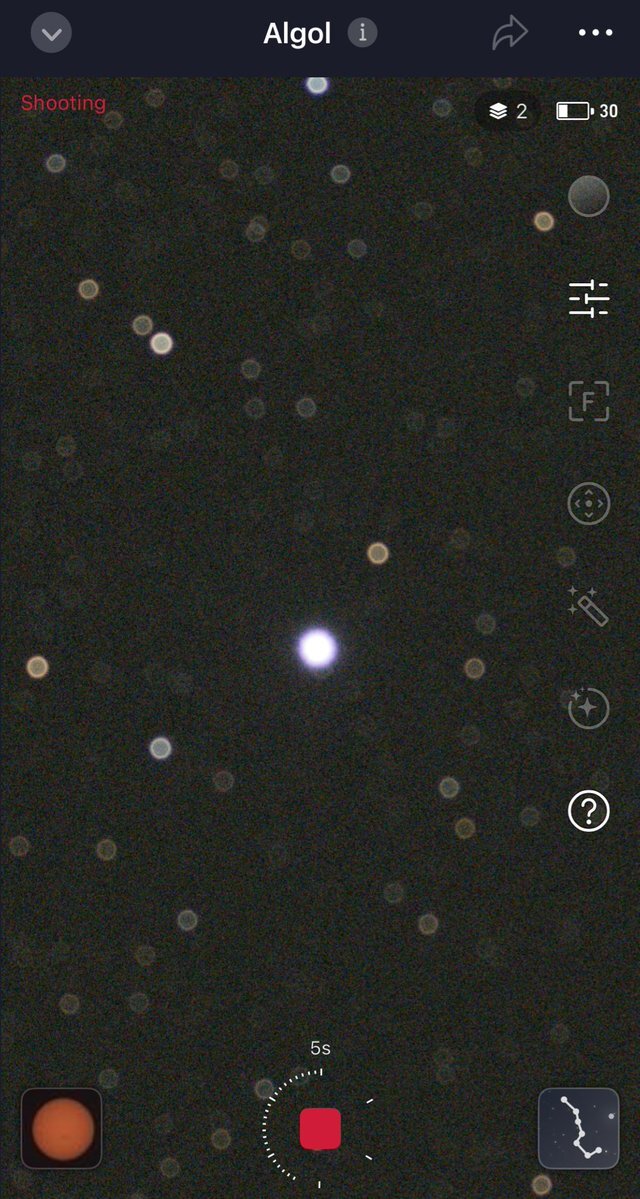Tap the gray sphere icon

[588, 196]
